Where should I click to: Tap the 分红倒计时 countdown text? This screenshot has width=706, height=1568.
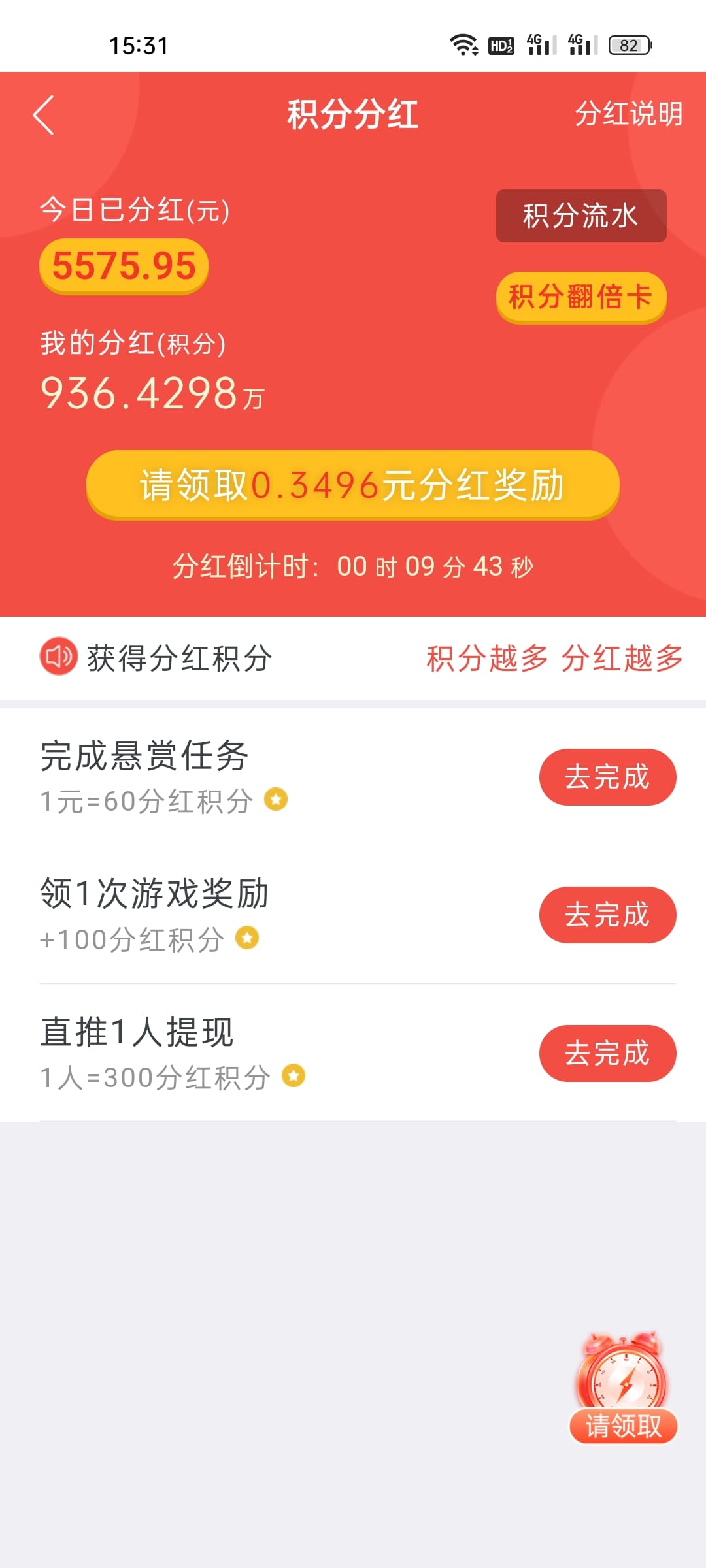click(x=353, y=567)
